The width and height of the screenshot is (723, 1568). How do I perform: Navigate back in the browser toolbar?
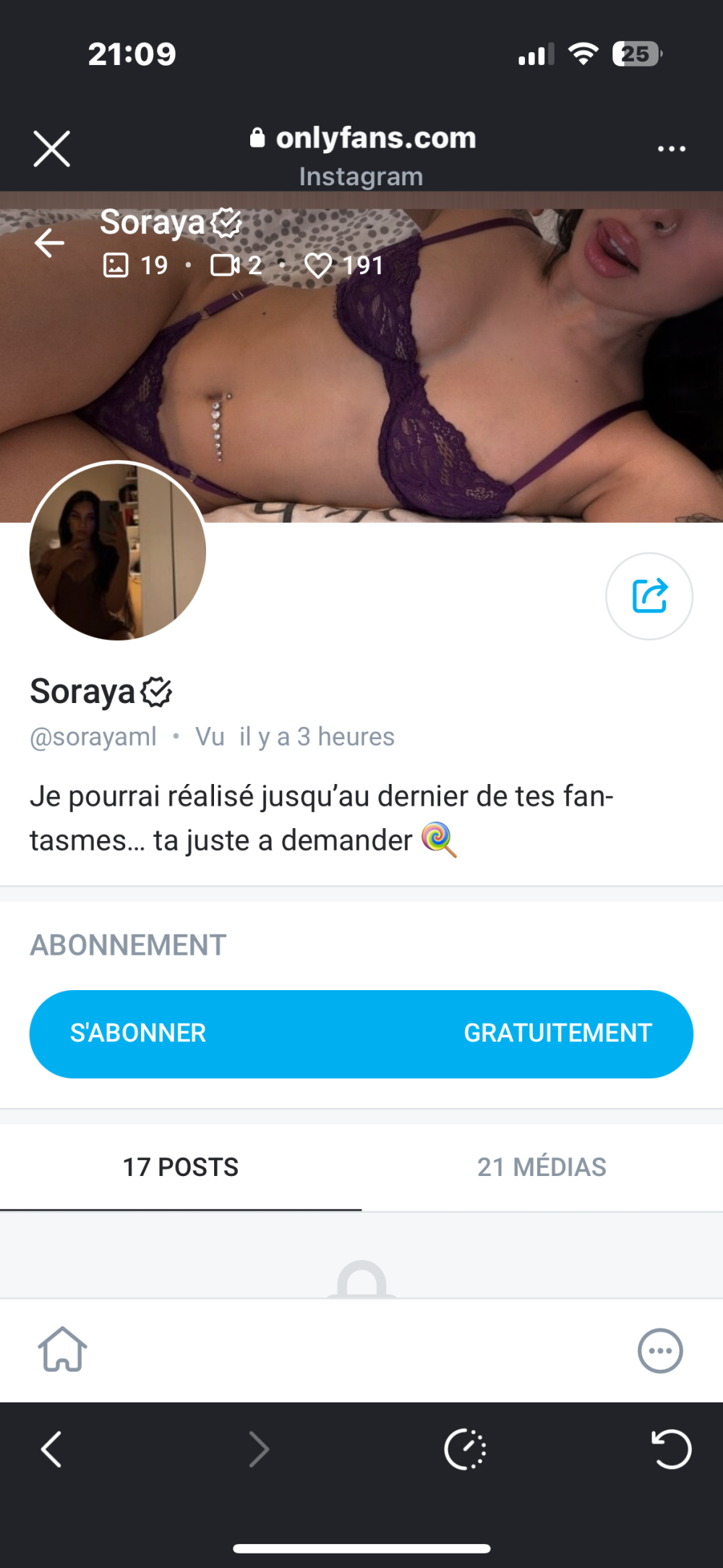coord(52,1449)
